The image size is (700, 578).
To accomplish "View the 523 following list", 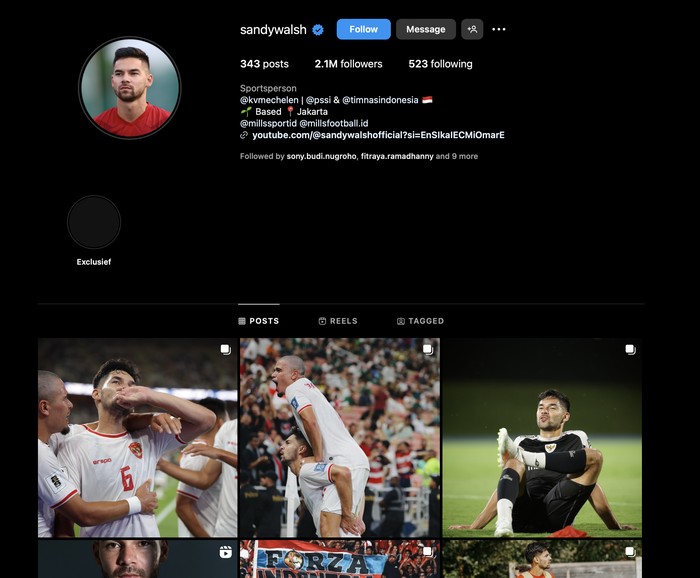I will [x=440, y=64].
